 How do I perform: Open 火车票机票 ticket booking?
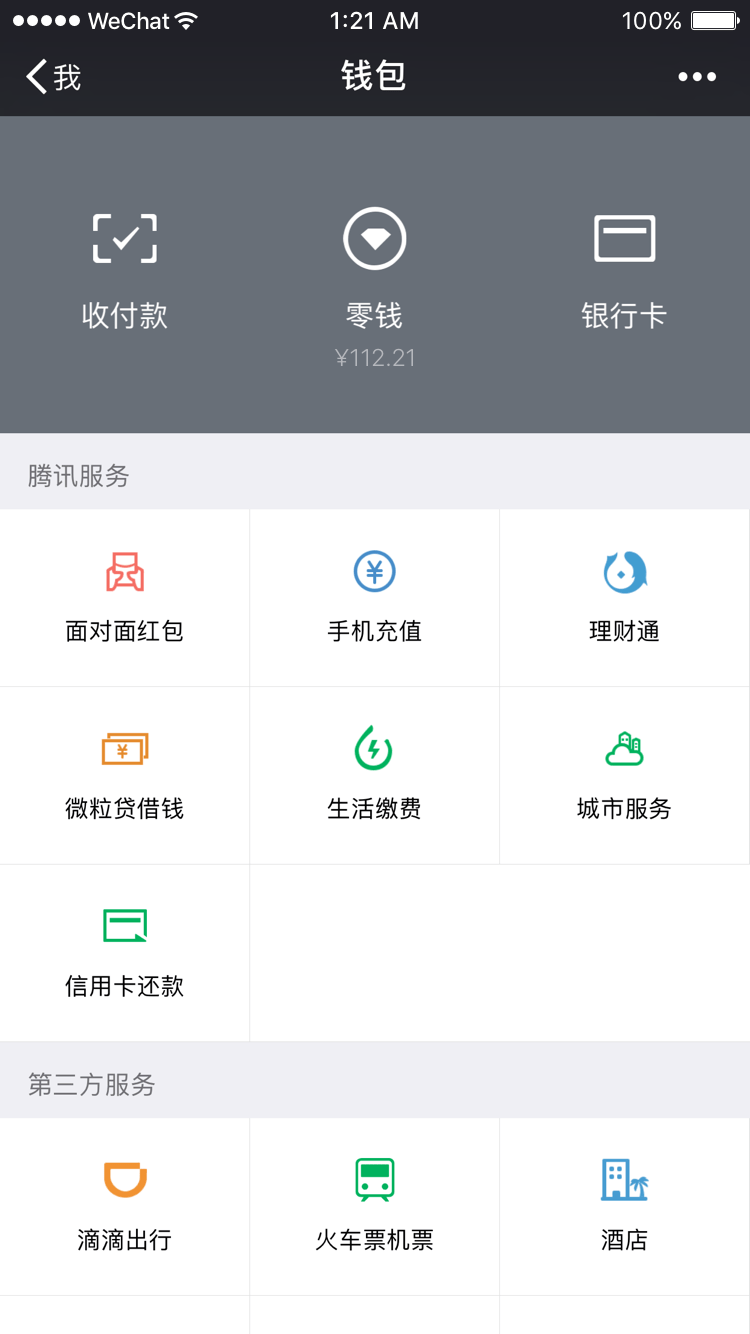375,1207
